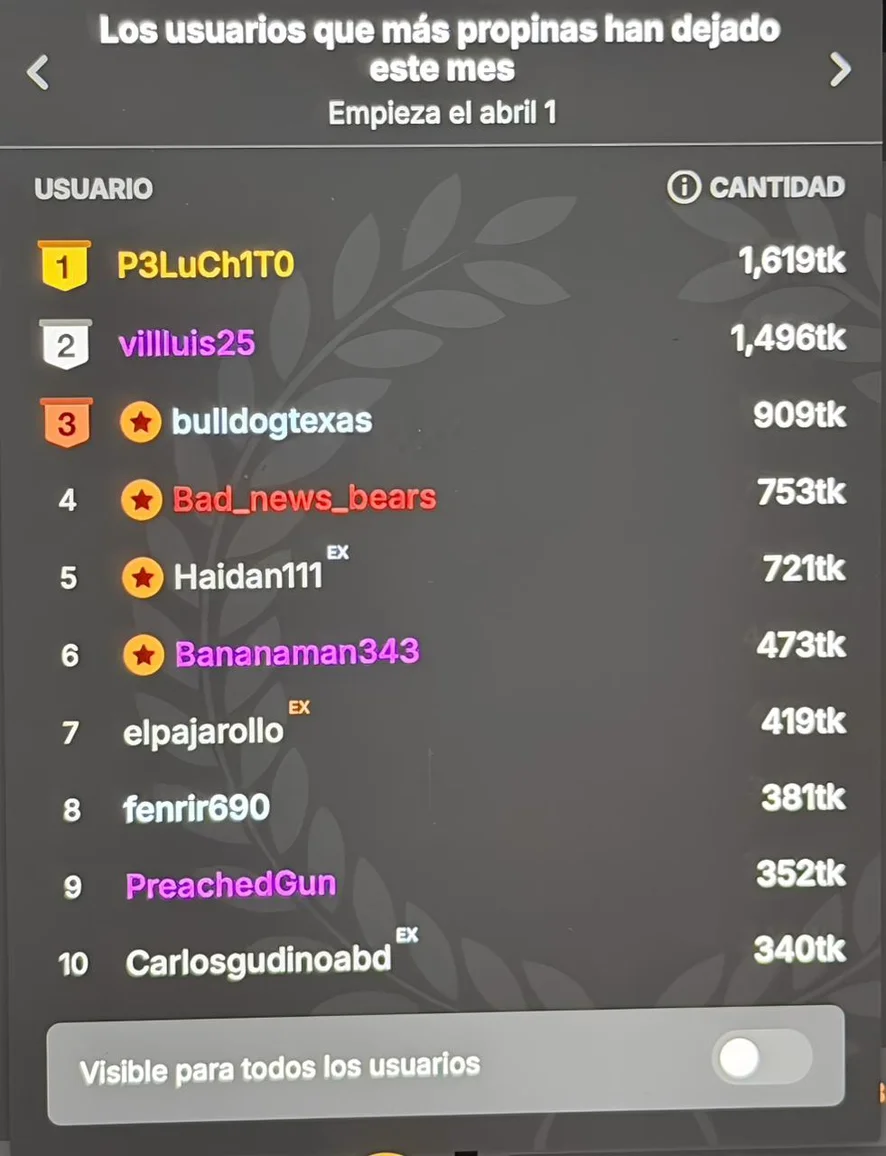The height and width of the screenshot is (1156, 886).
Task: Select Bananaman343 from the list
Action: [x=297, y=654]
